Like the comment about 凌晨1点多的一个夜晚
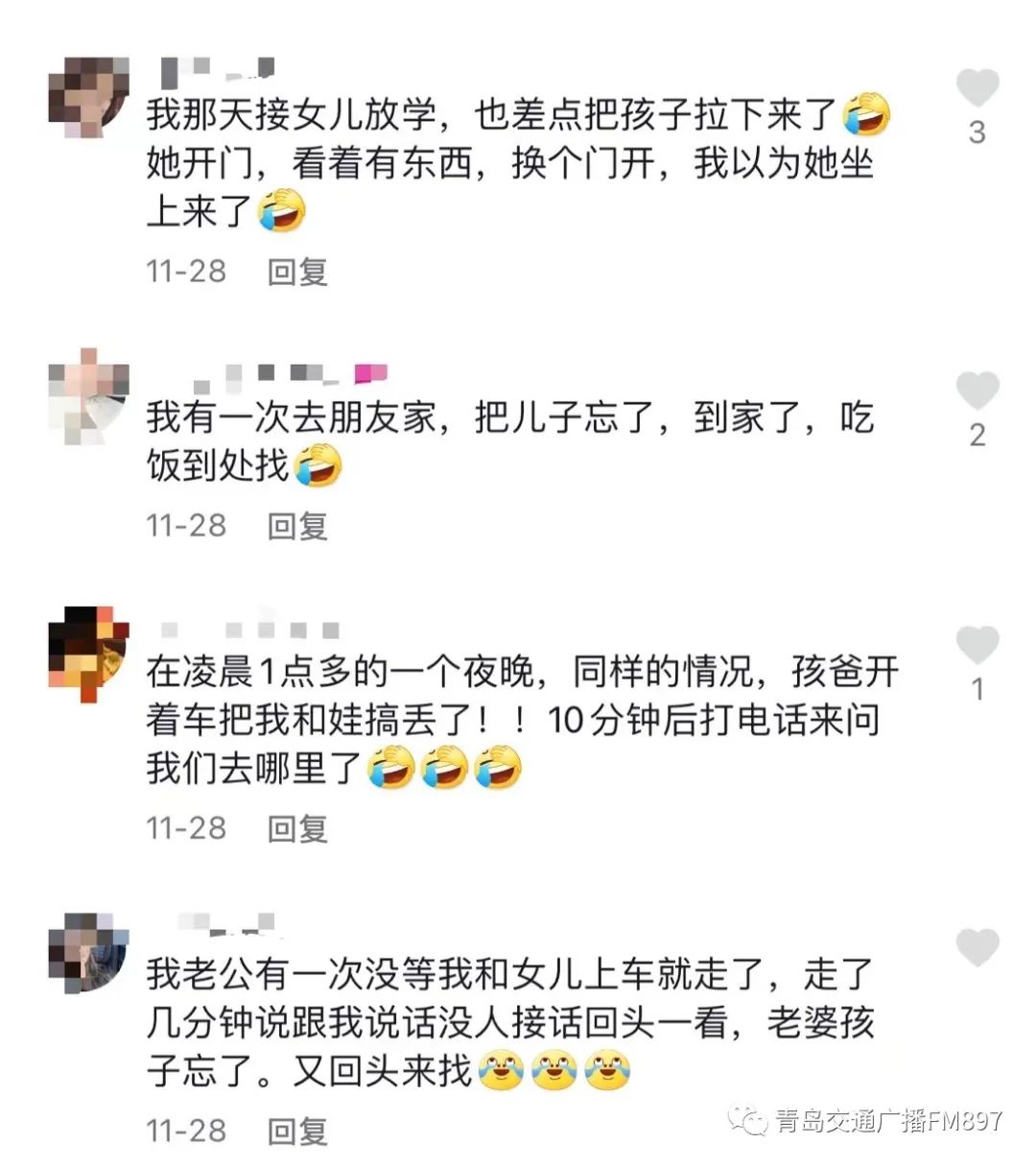Screen dimensions: 1036x1166 [x=977, y=645]
